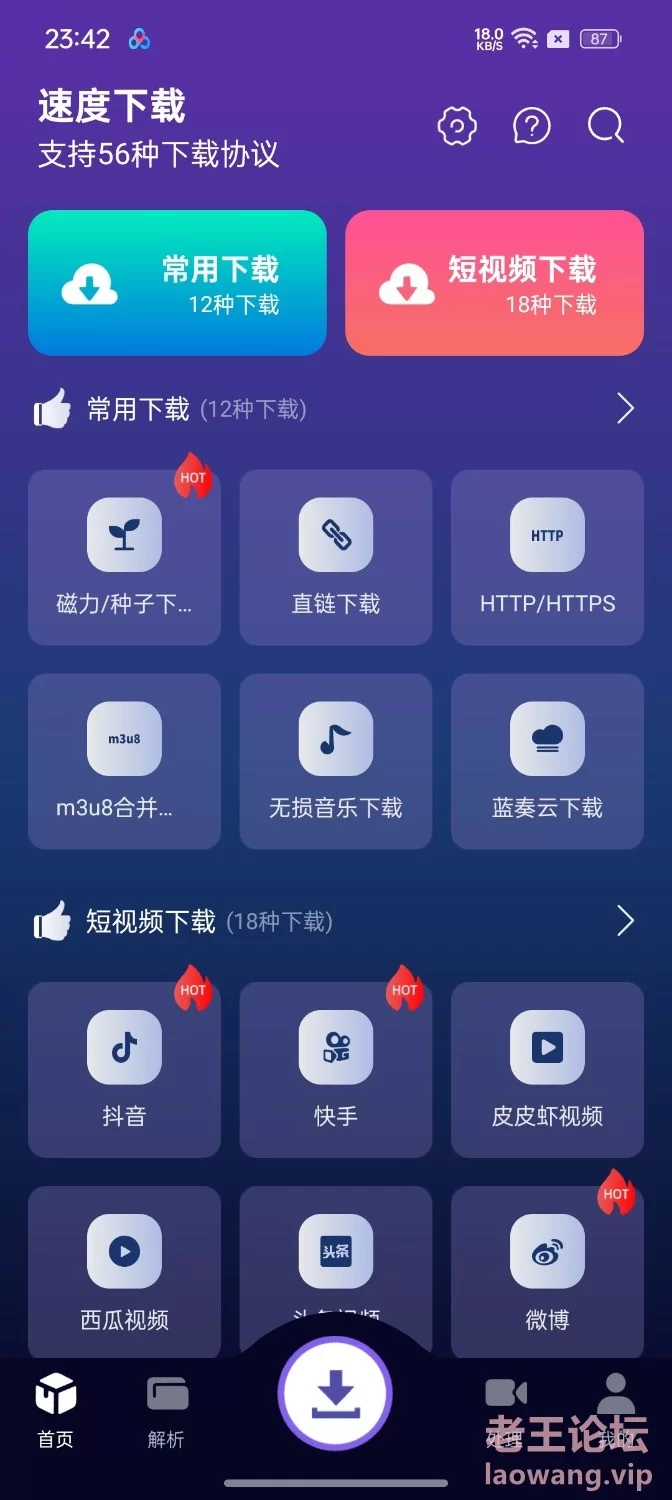Open 无损音乐下载 tile
Viewport: 672px width, 1500px height.
click(336, 762)
